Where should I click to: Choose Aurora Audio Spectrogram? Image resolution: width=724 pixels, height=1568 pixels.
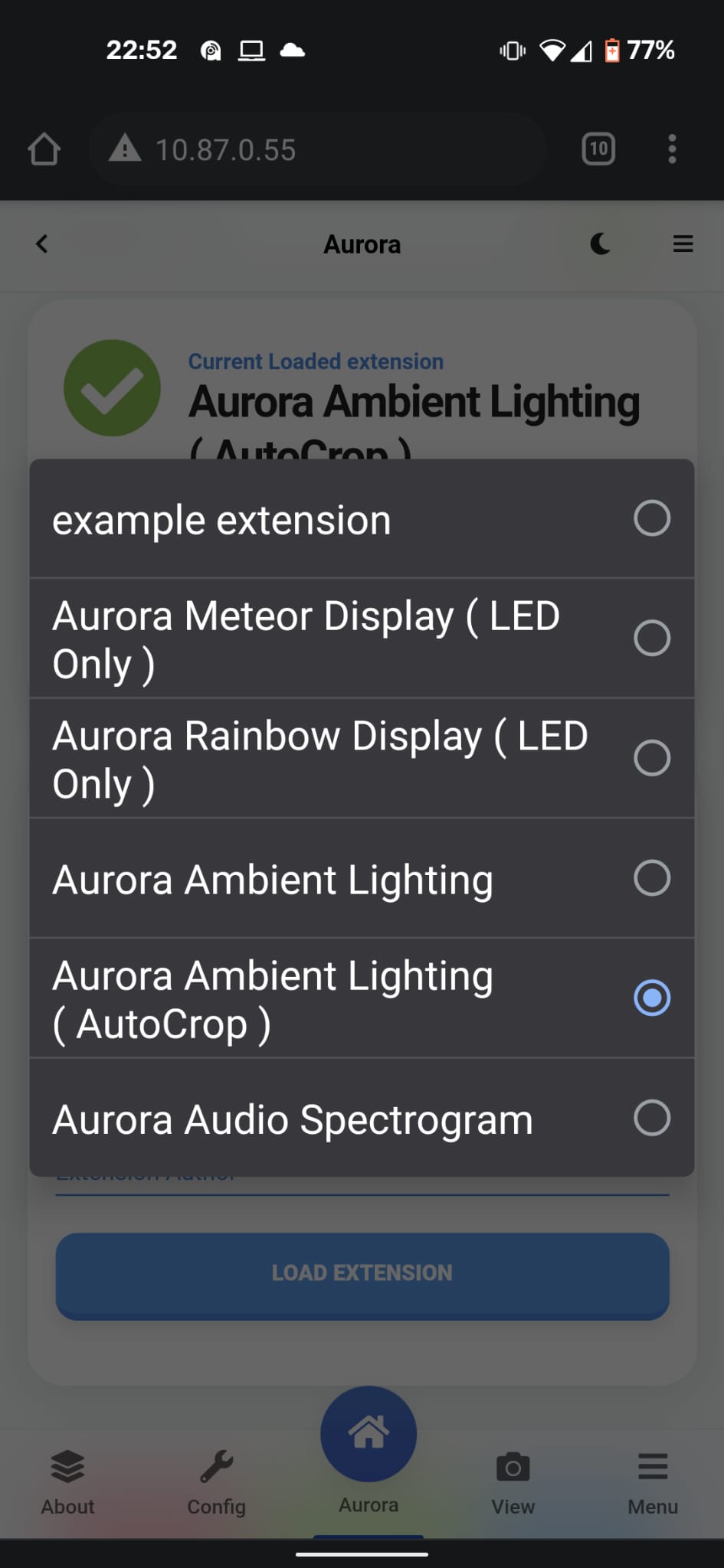[x=362, y=1118]
